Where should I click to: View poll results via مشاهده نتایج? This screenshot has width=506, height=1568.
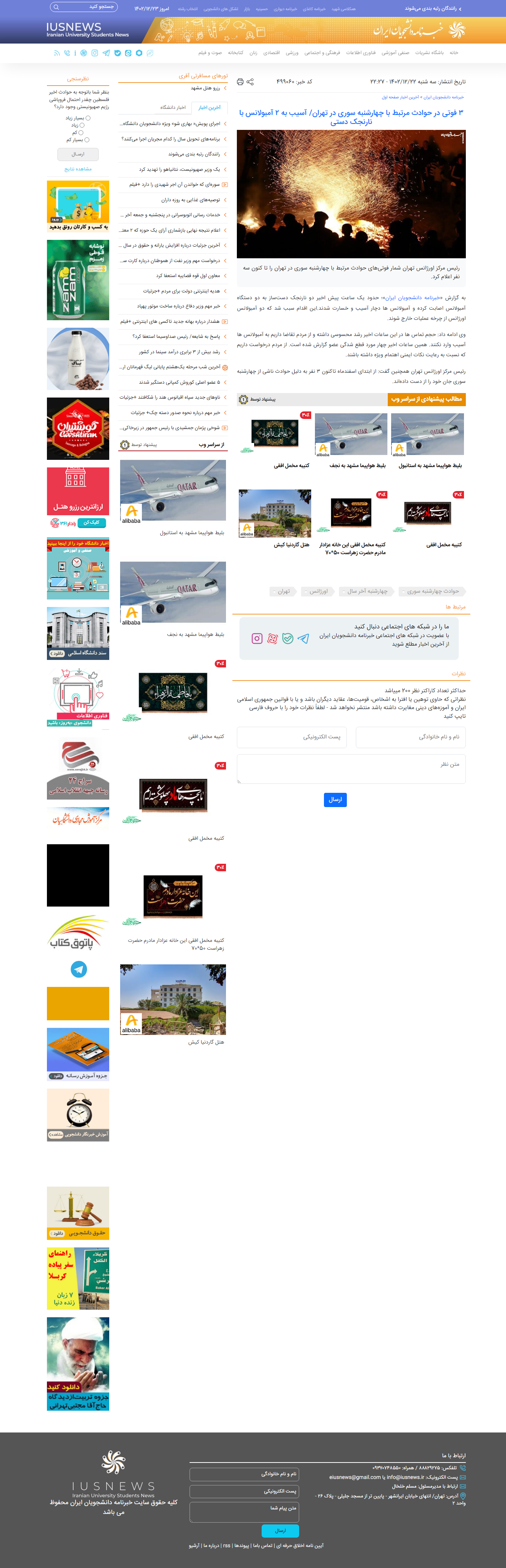[x=78, y=169]
